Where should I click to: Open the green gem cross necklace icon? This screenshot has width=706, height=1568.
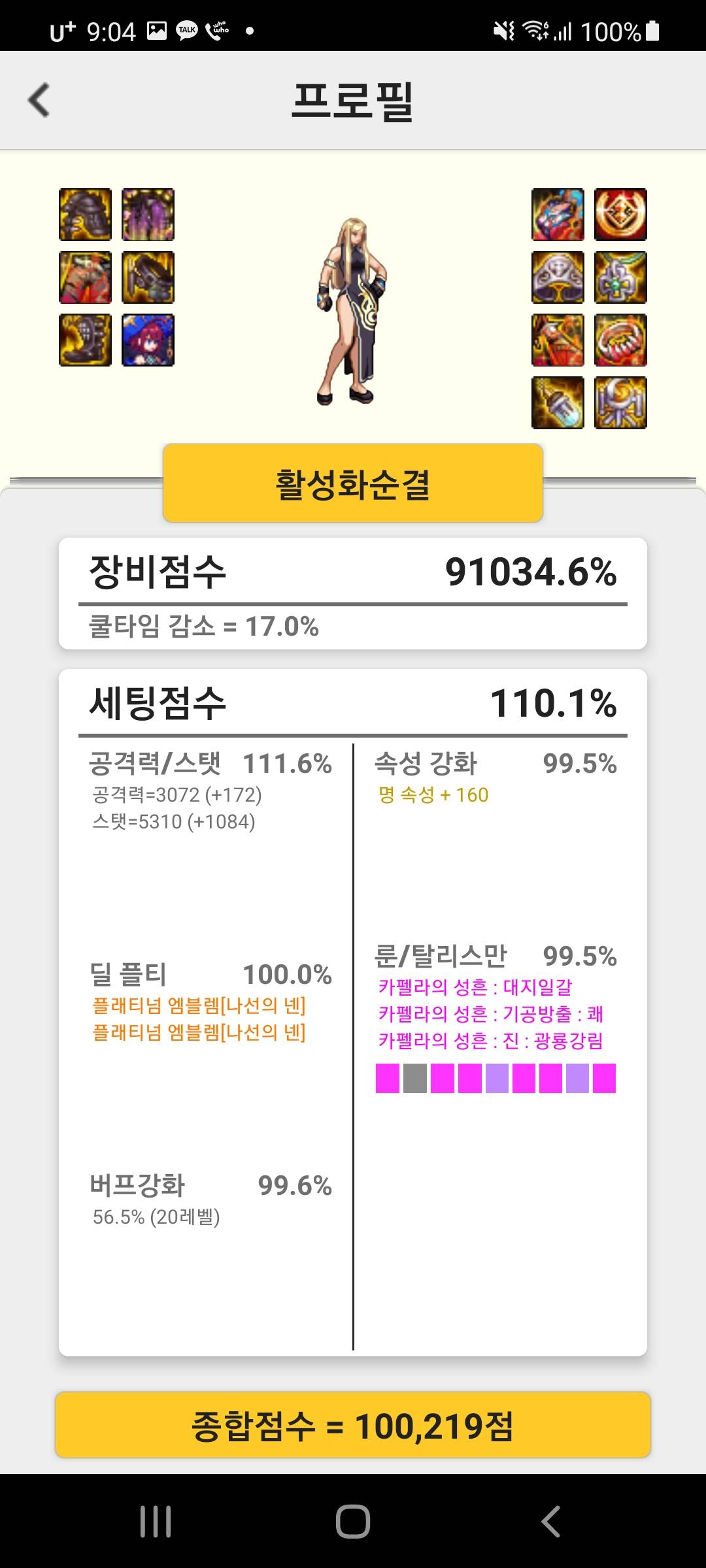tap(620, 278)
